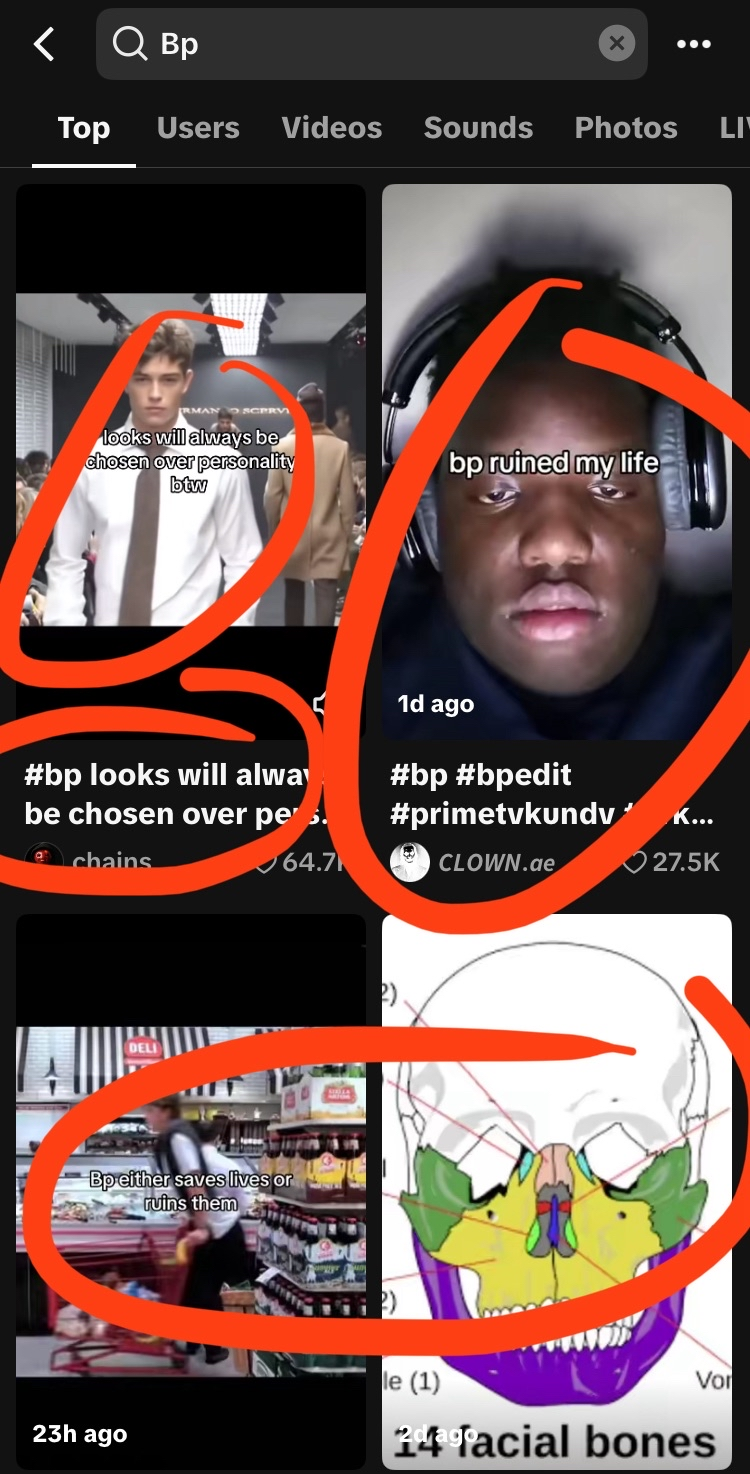Switch to the Videos tab

[331, 128]
